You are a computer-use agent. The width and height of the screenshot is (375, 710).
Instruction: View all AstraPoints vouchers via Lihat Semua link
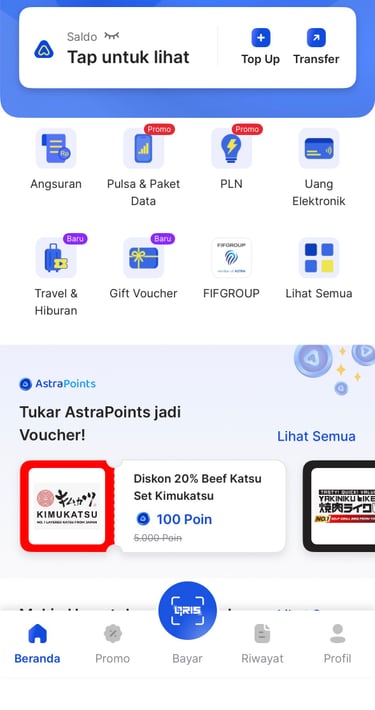(x=316, y=436)
